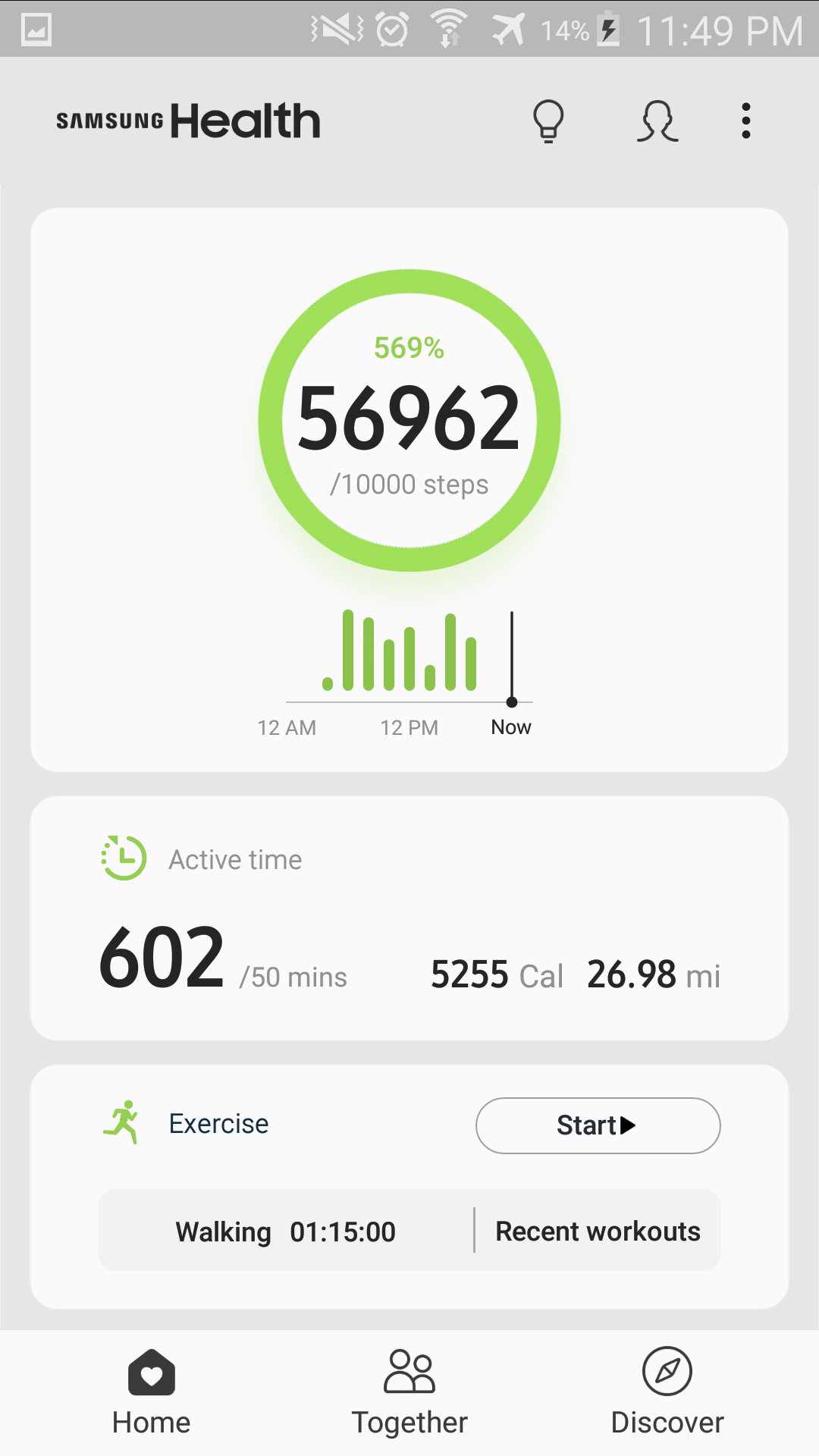Open the Active time card
Image resolution: width=819 pixels, height=1456 pixels.
pos(409,918)
